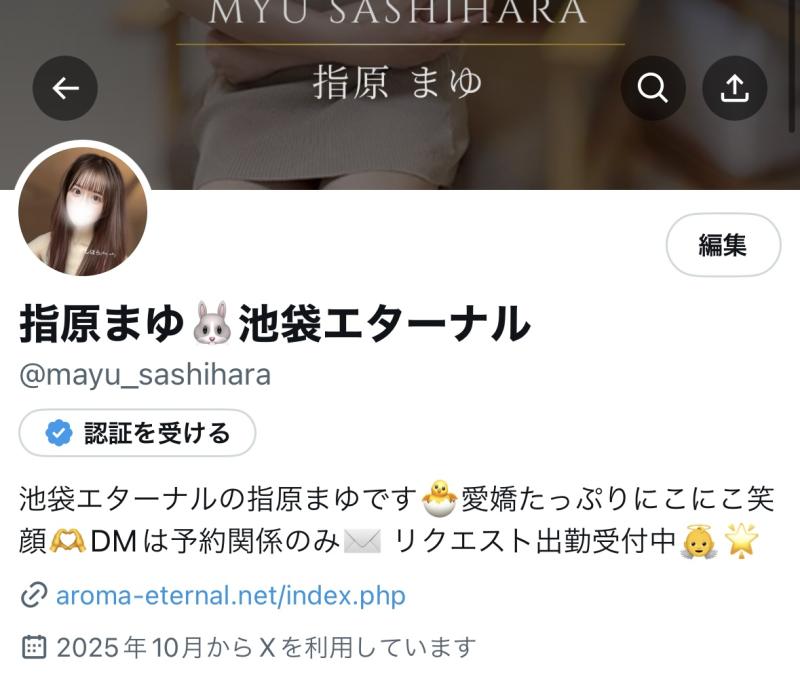Tap the 認証を受ける get verified button
This screenshot has height=677, width=800.
coord(138,433)
